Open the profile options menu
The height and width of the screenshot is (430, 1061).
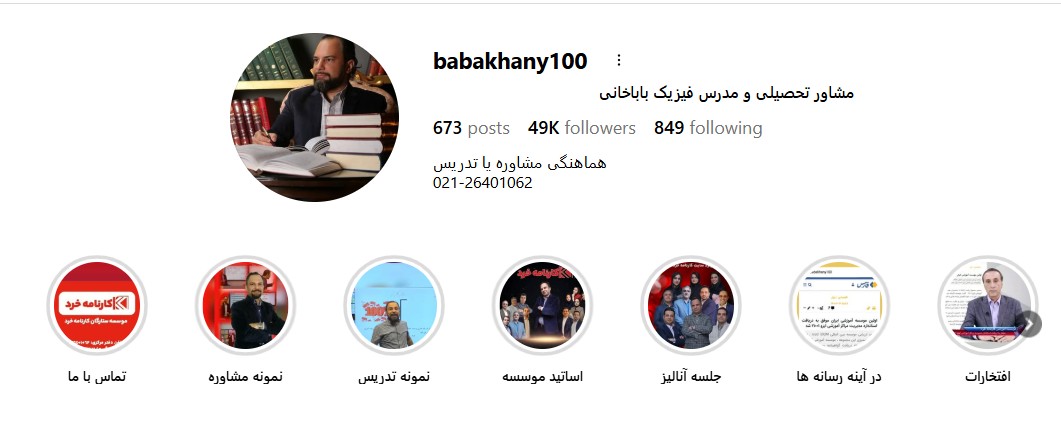click(x=619, y=61)
